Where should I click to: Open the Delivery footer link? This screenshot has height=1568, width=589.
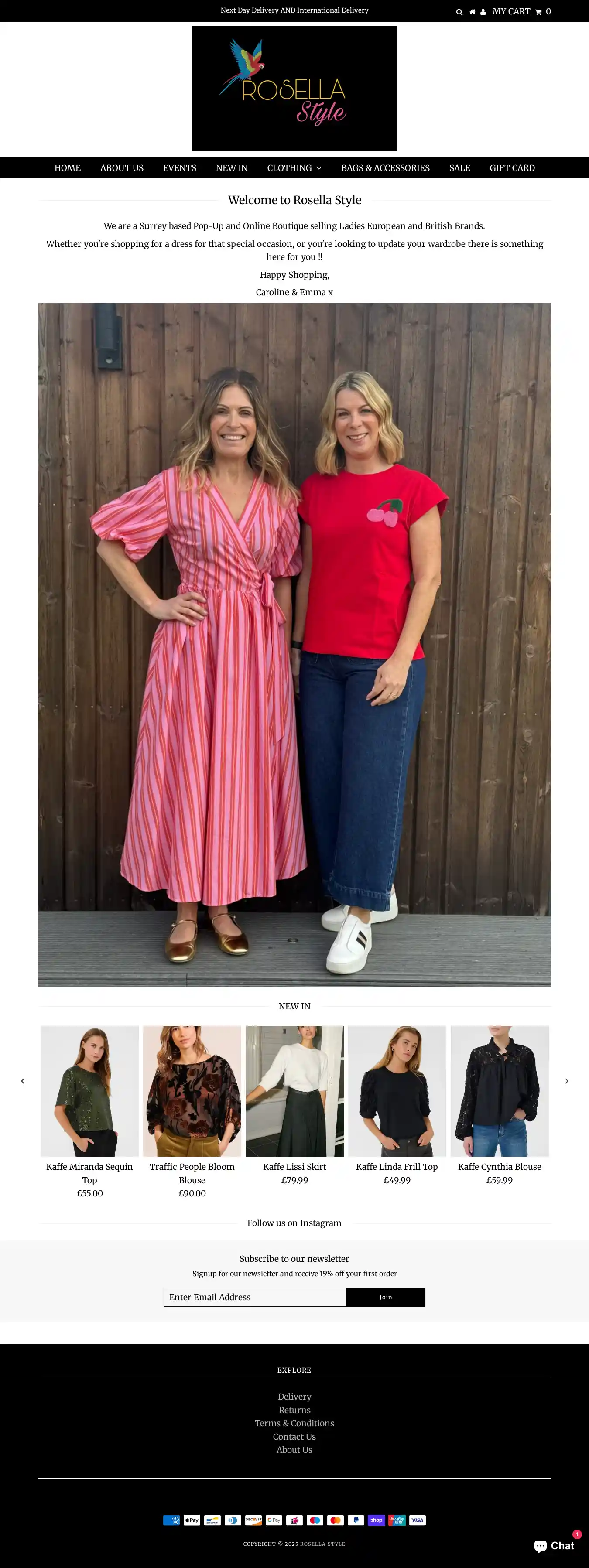click(x=294, y=1396)
